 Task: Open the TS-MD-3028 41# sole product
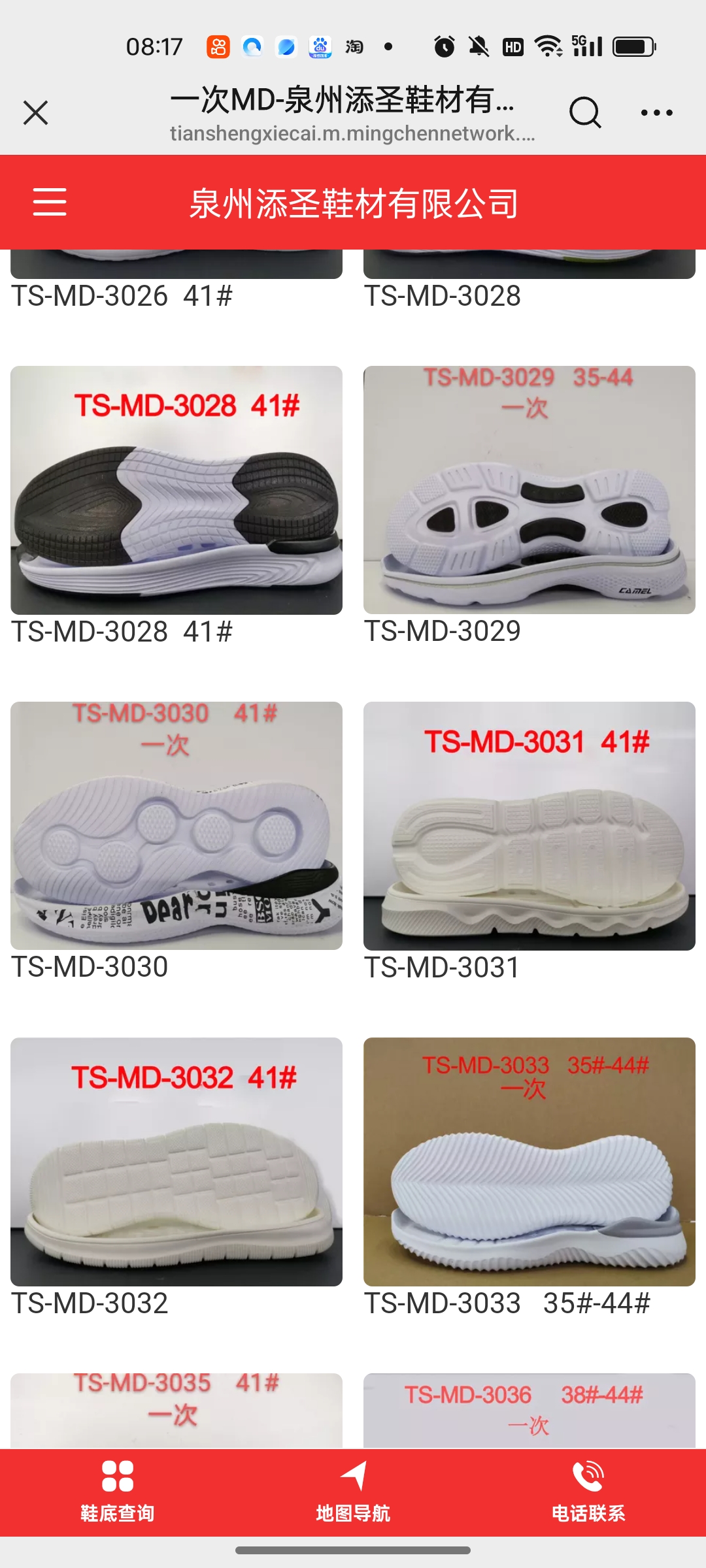point(176,490)
